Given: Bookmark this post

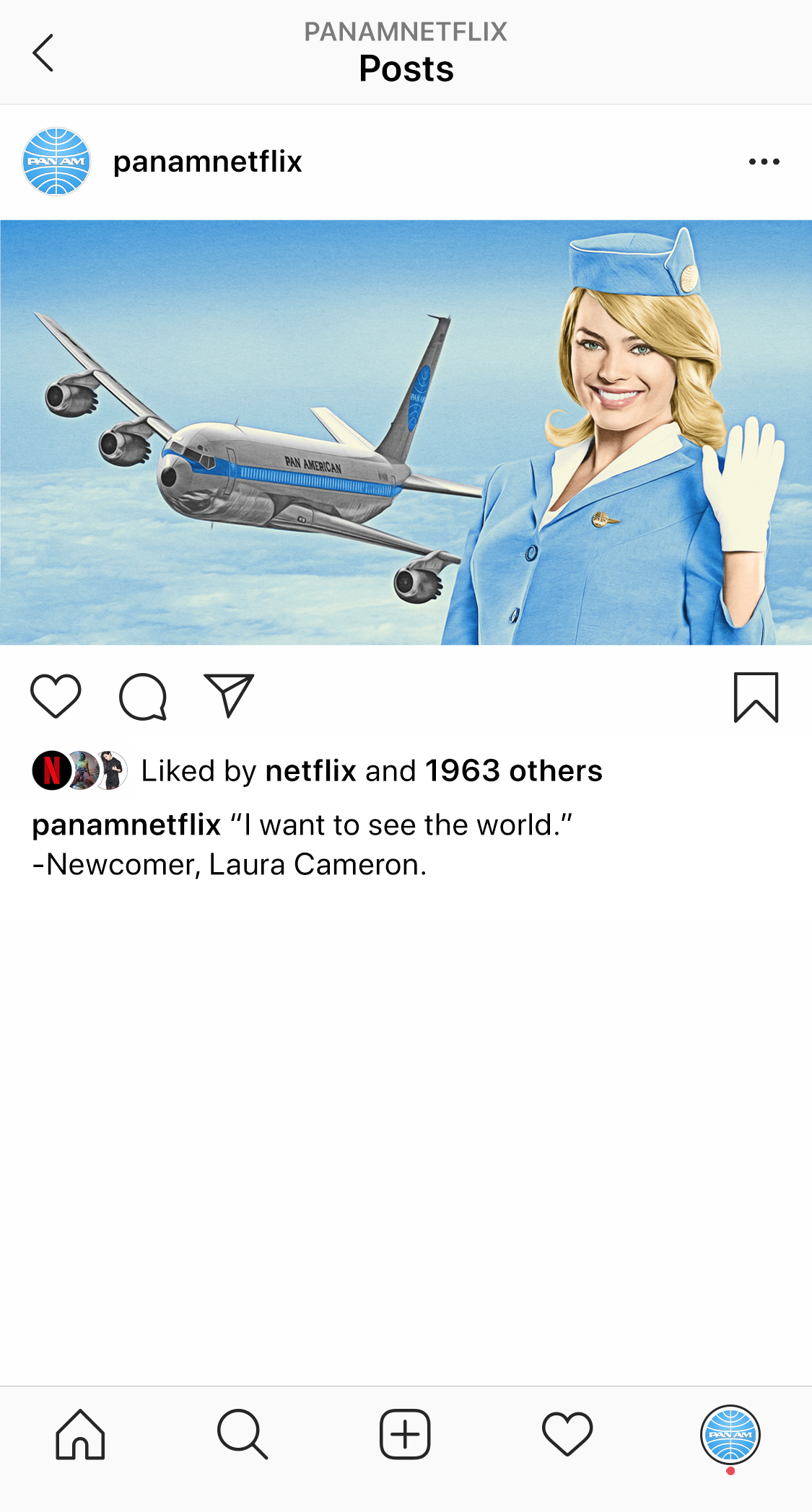Looking at the screenshot, I should (756, 697).
